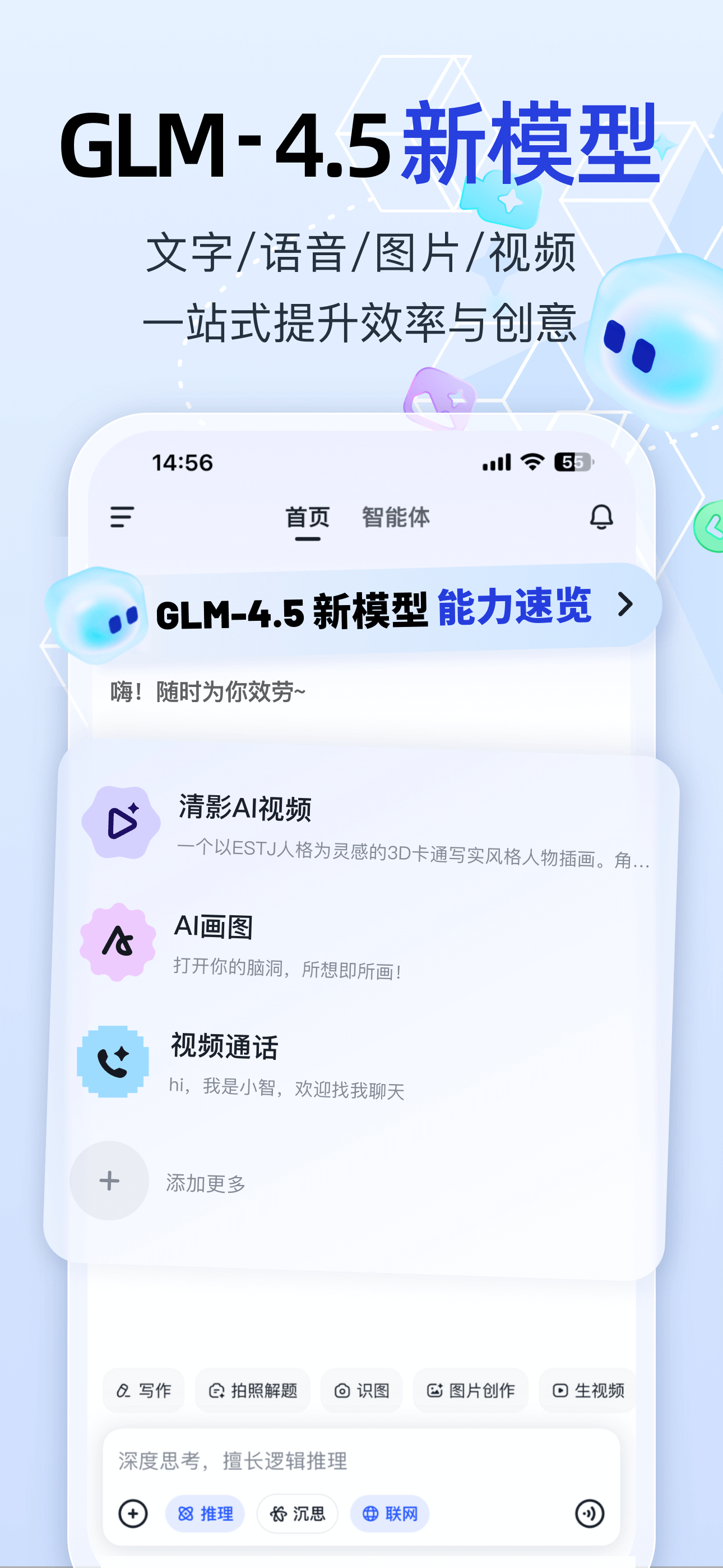Open the 清影AI视频 feature icon
Image resolution: width=723 pixels, height=1568 pixels.
(121, 822)
